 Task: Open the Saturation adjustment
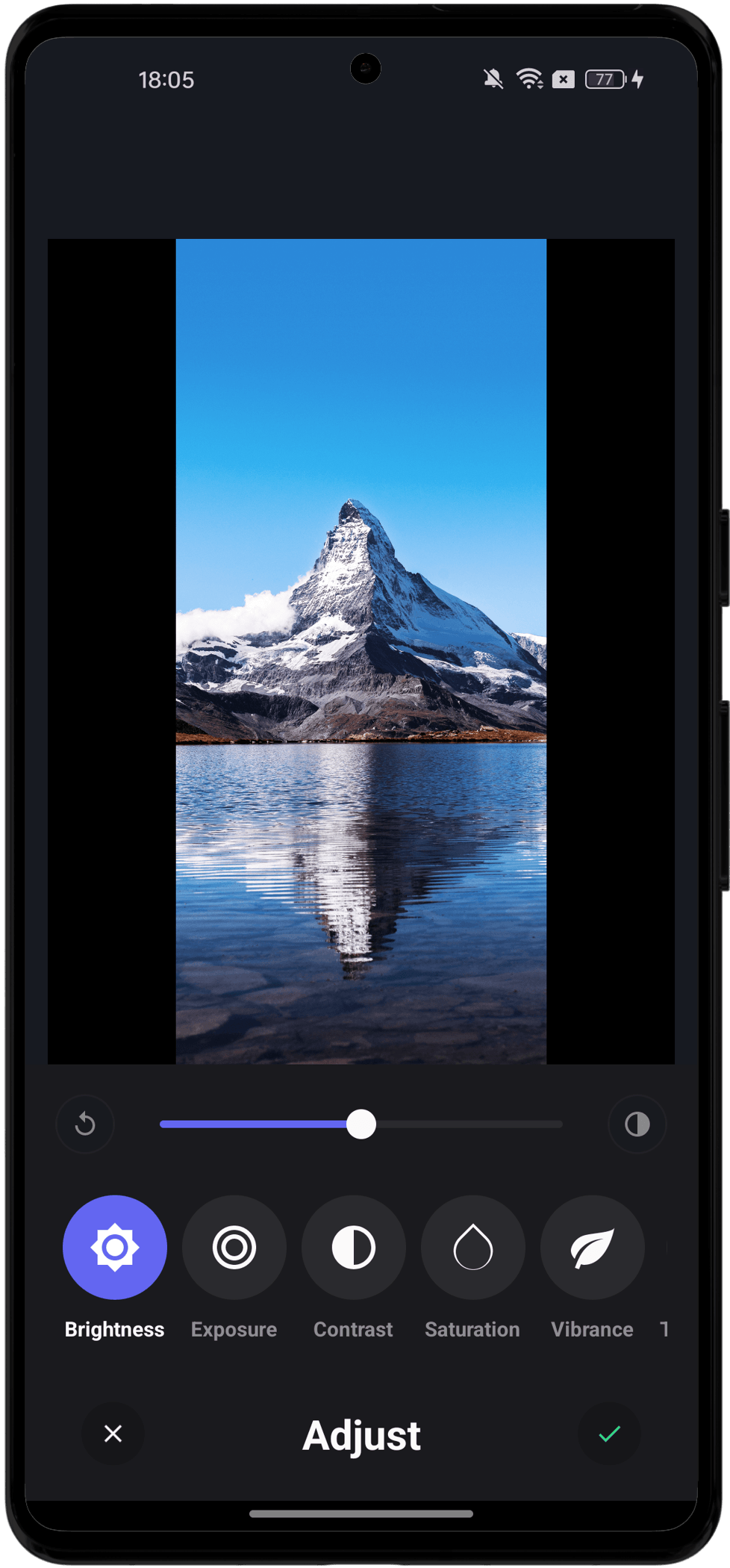pyautogui.click(x=473, y=1248)
